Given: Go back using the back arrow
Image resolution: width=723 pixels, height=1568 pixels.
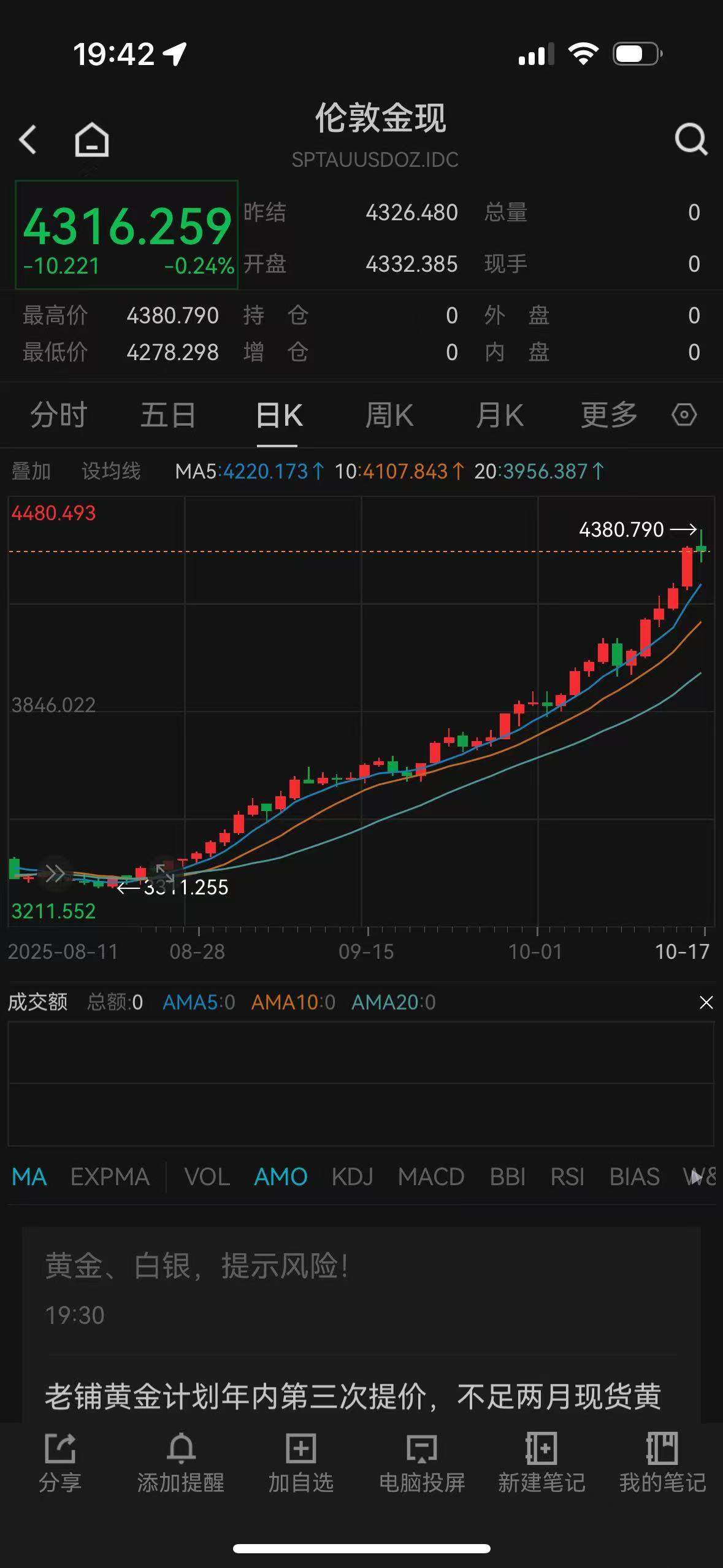Looking at the screenshot, I should pyautogui.click(x=29, y=139).
